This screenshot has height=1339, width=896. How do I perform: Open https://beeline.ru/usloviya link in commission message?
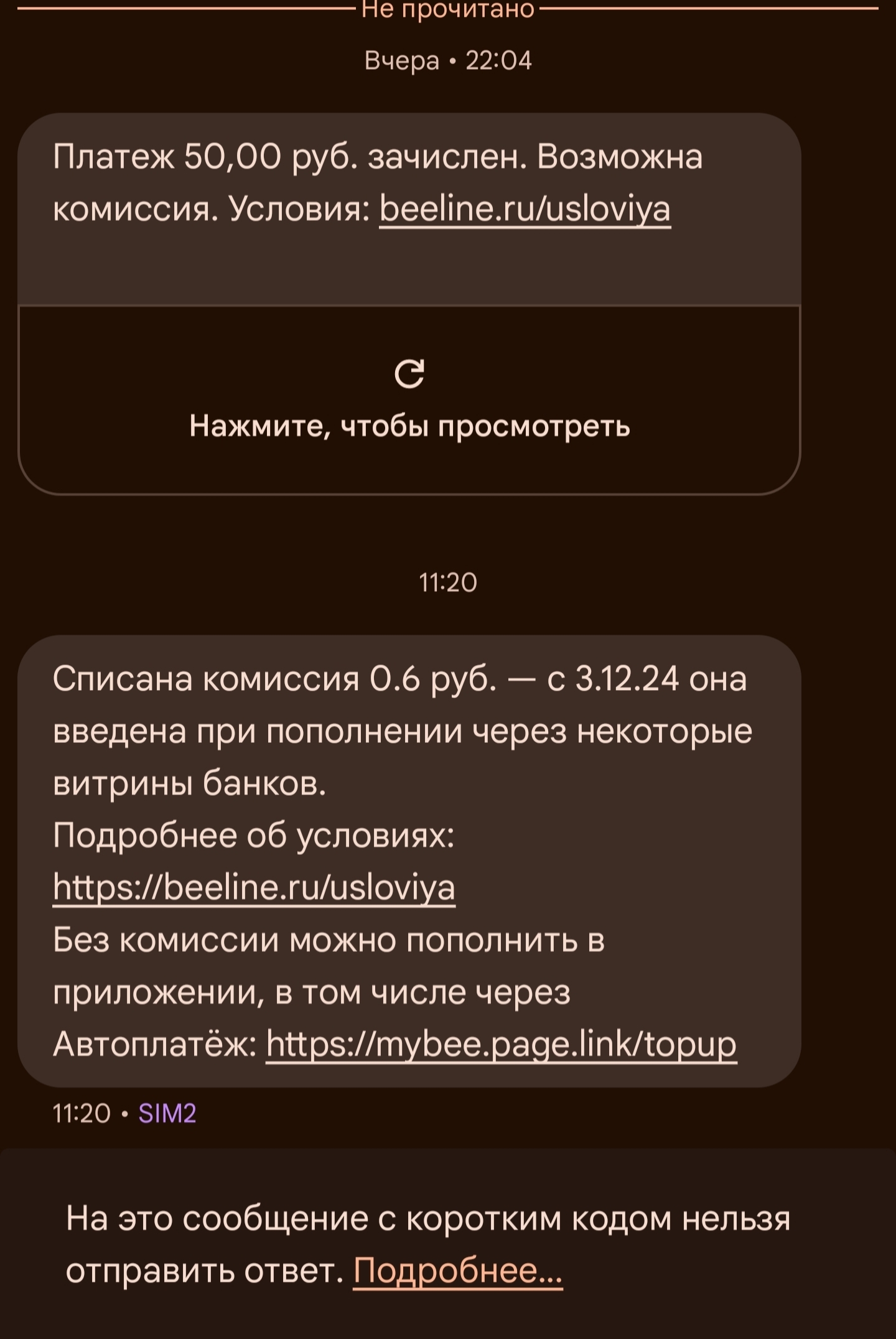(x=254, y=887)
